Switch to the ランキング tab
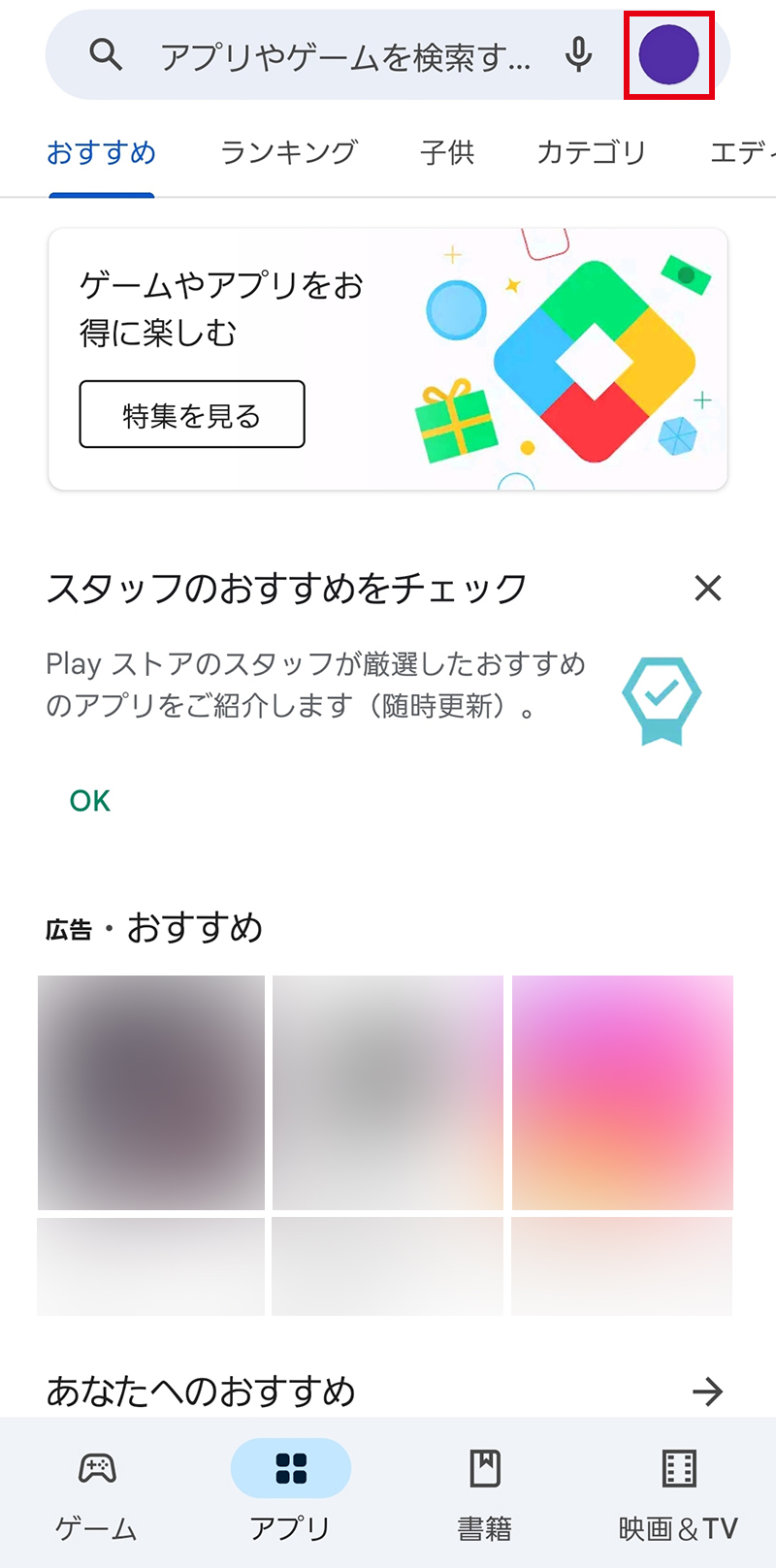 [x=288, y=152]
